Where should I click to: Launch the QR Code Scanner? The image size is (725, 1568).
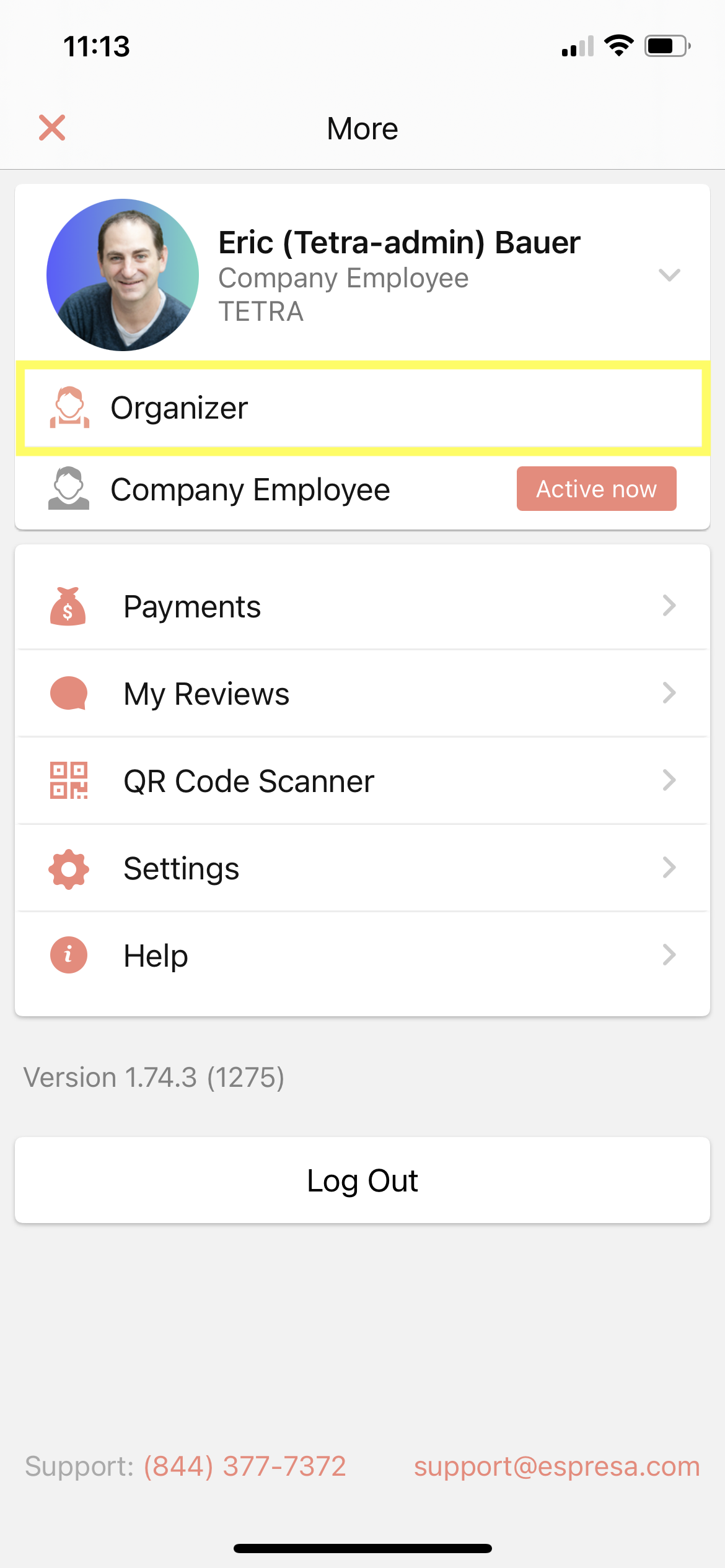point(362,780)
